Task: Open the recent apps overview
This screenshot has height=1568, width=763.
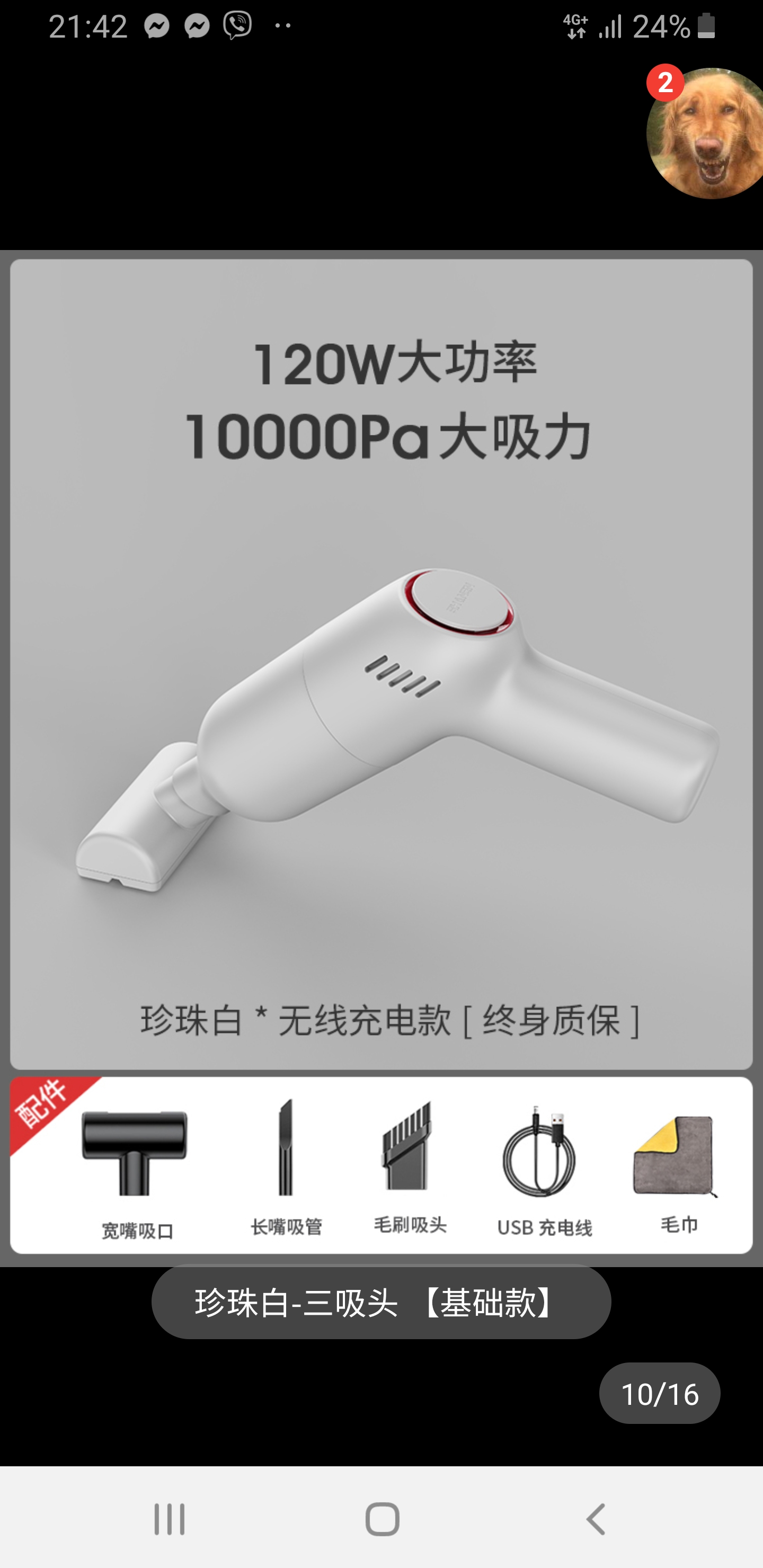Action: point(169,1519)
